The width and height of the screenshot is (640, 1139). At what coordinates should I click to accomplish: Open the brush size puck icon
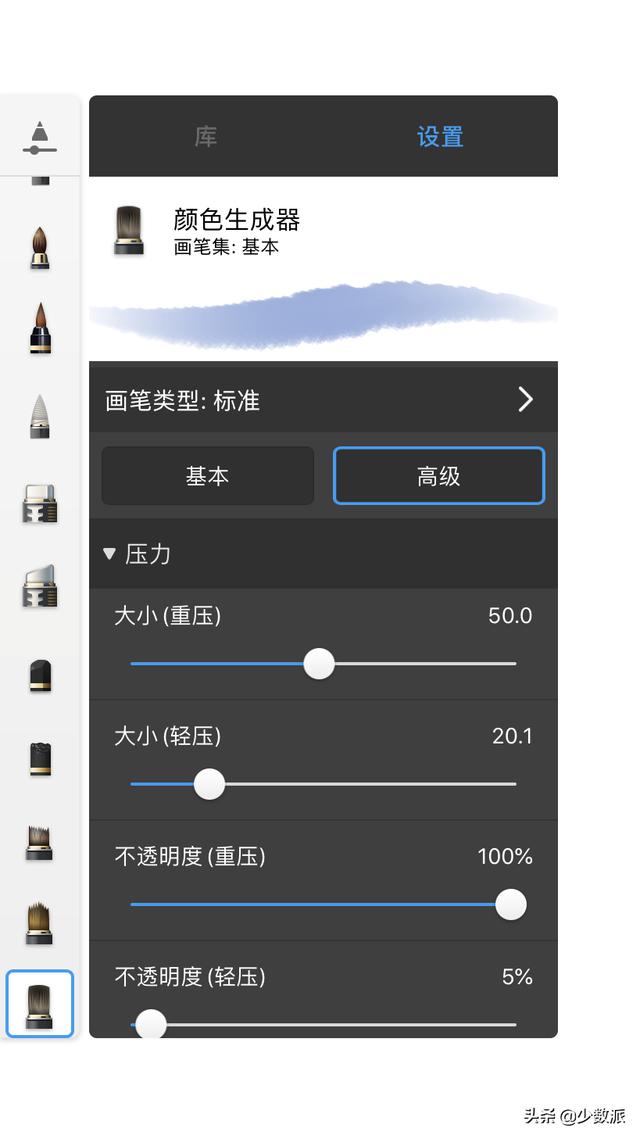pyautogui.click(x=39, y=137)
